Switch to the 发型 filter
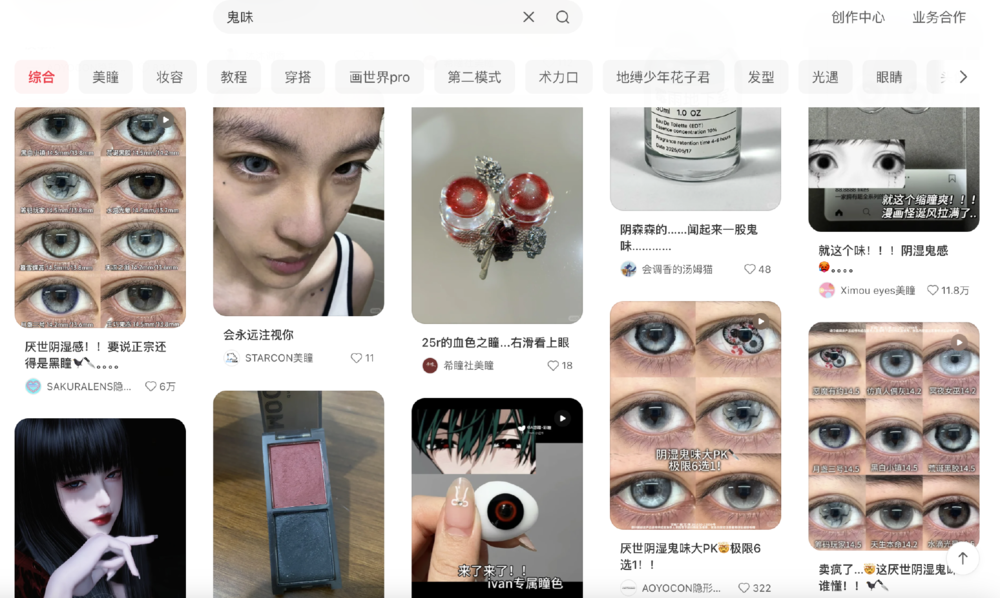The width and height of the screenshot is (1000, 598). pos(761,77)
